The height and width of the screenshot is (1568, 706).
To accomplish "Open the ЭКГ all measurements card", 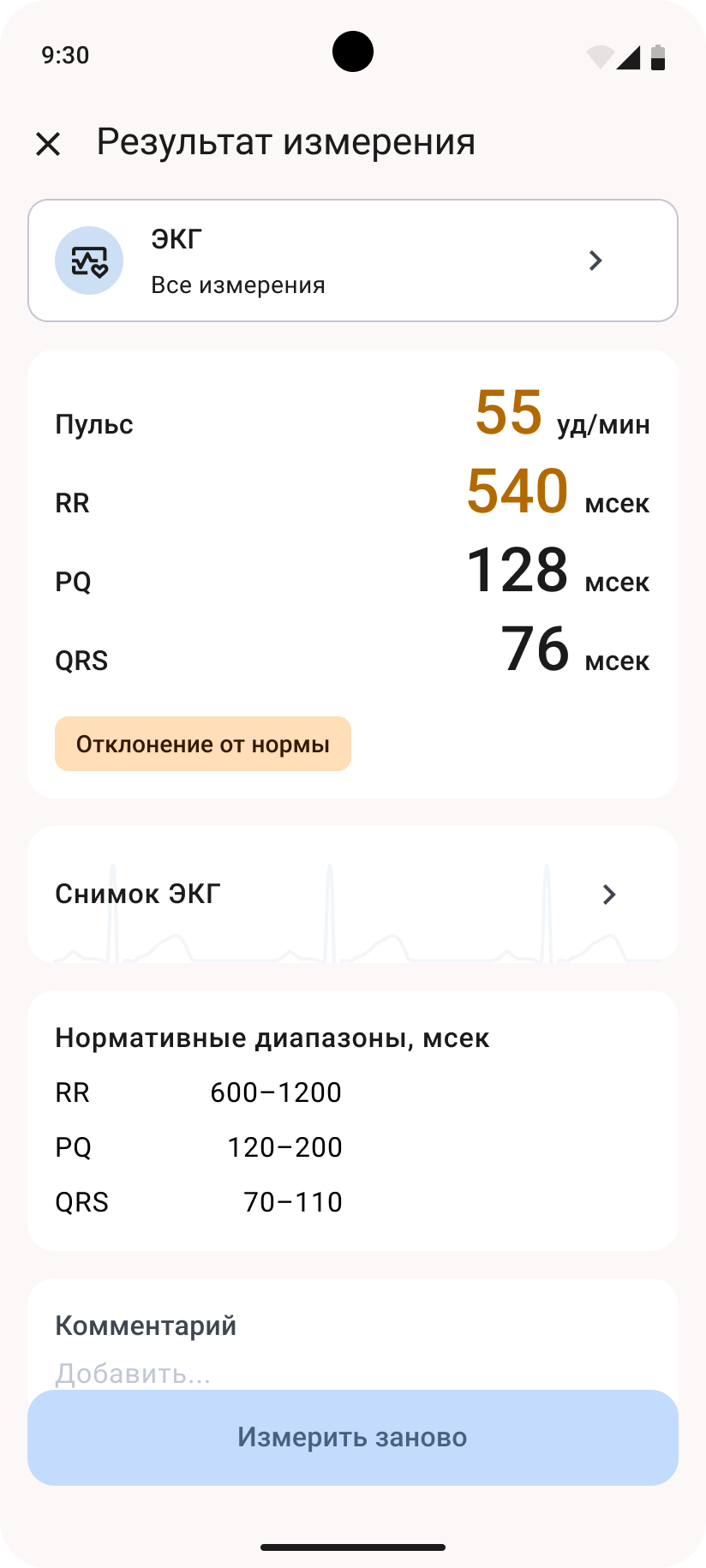I will click(x=352, y=260).
